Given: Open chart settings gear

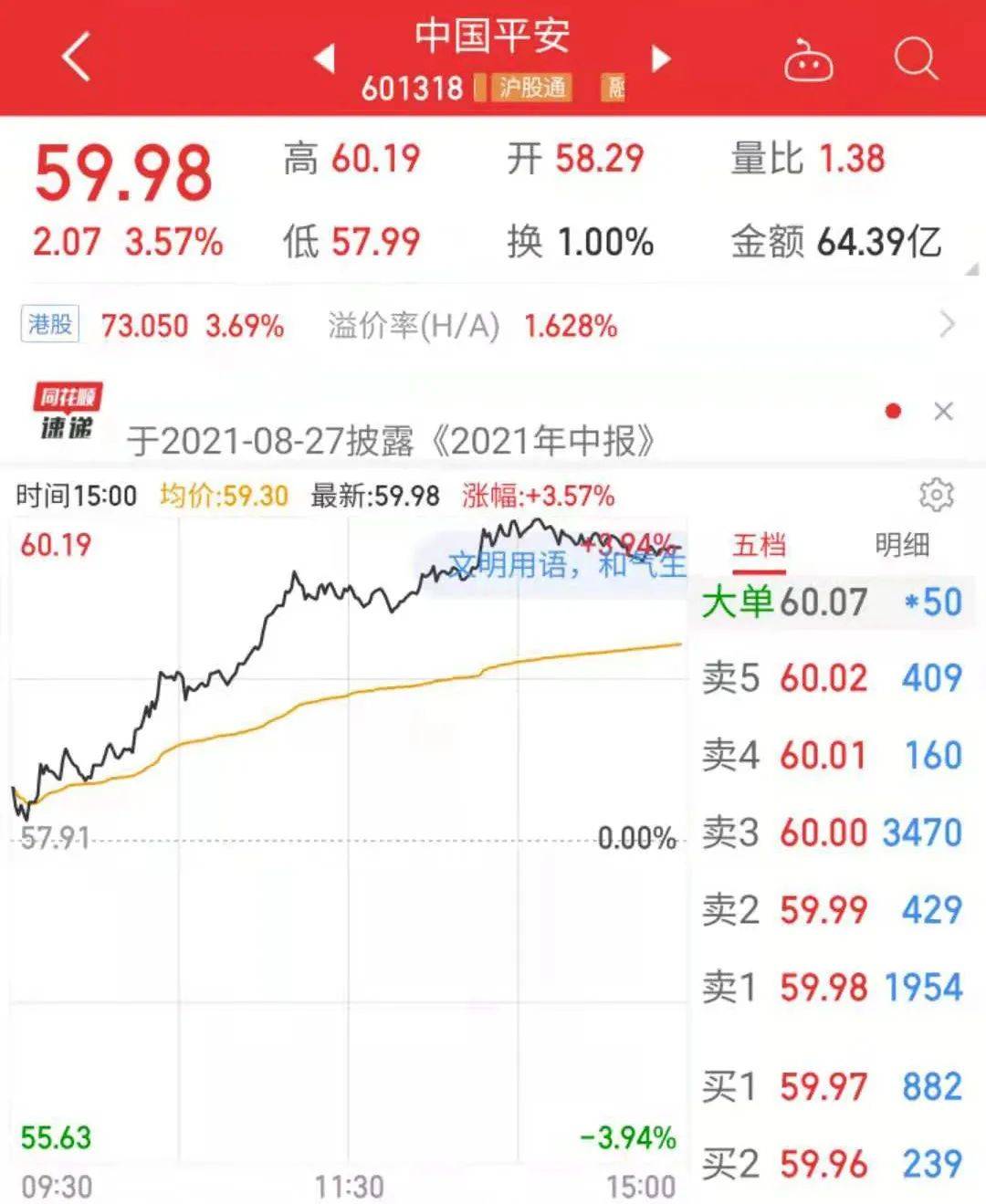Looking at the screenshot, I should pyautogui.click(x=936, y=495).
